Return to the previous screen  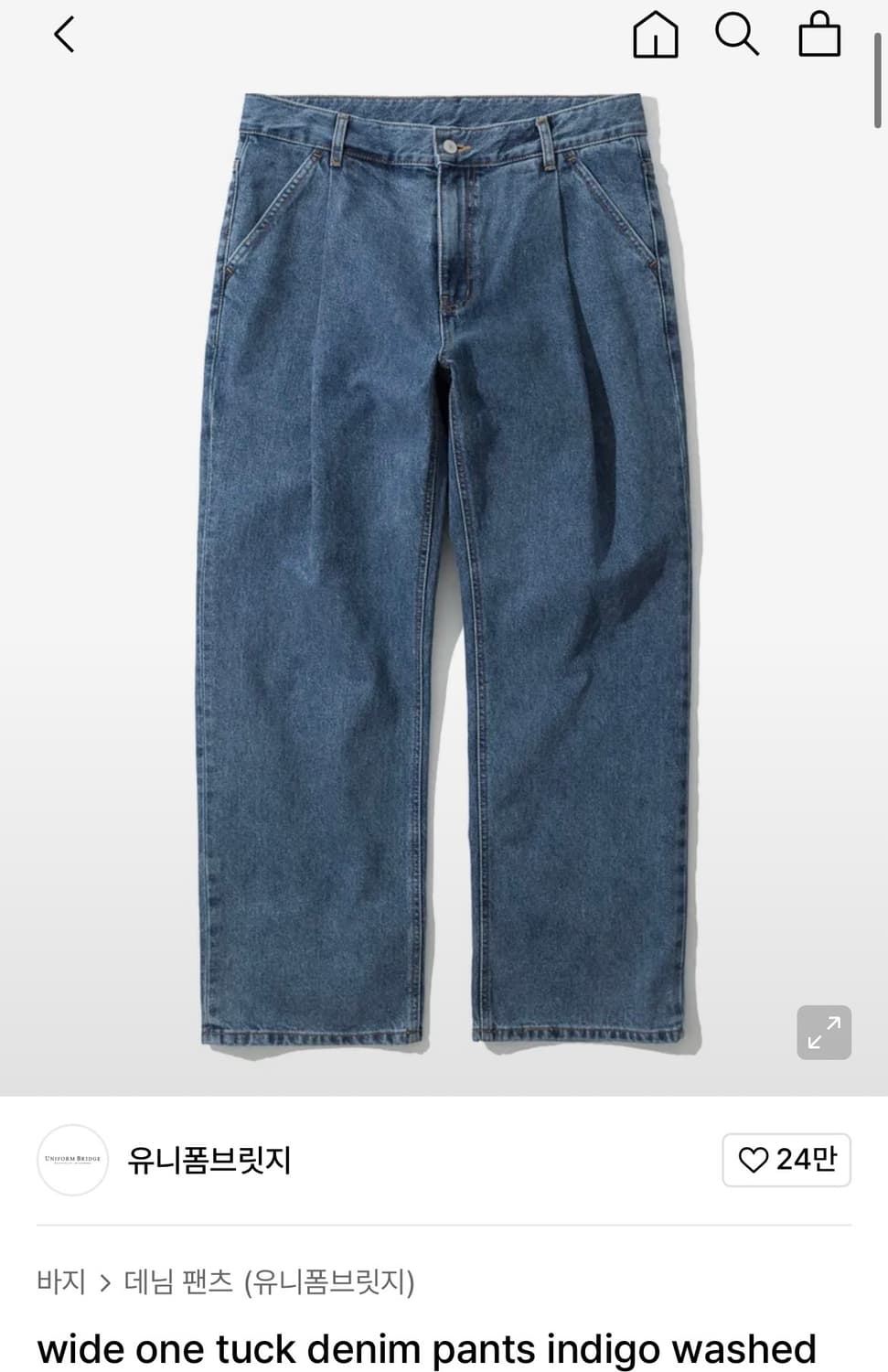(x=63, y=36)
